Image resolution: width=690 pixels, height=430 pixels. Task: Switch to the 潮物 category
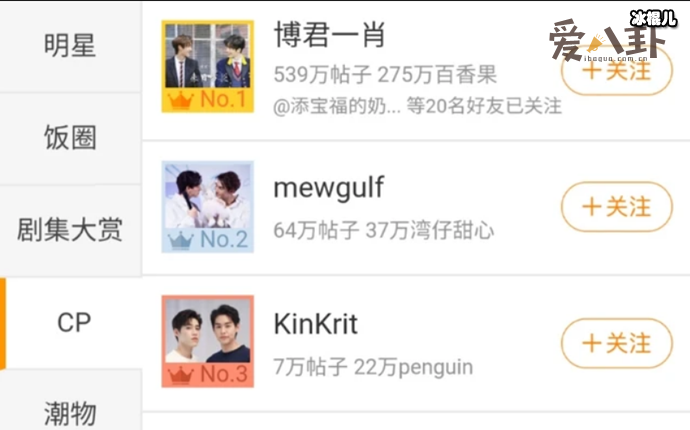70,410
